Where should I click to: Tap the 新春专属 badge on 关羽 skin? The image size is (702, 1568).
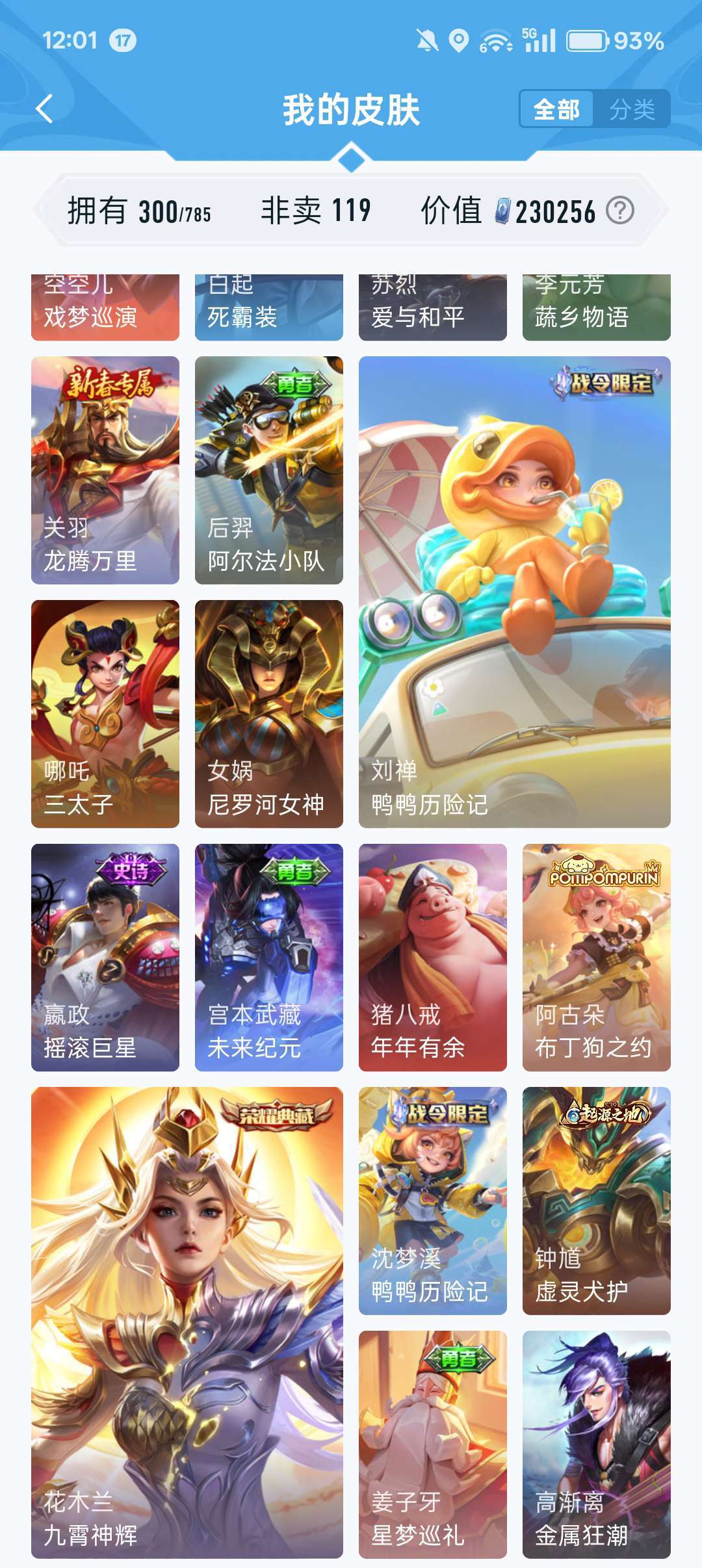tap(112, 384)
